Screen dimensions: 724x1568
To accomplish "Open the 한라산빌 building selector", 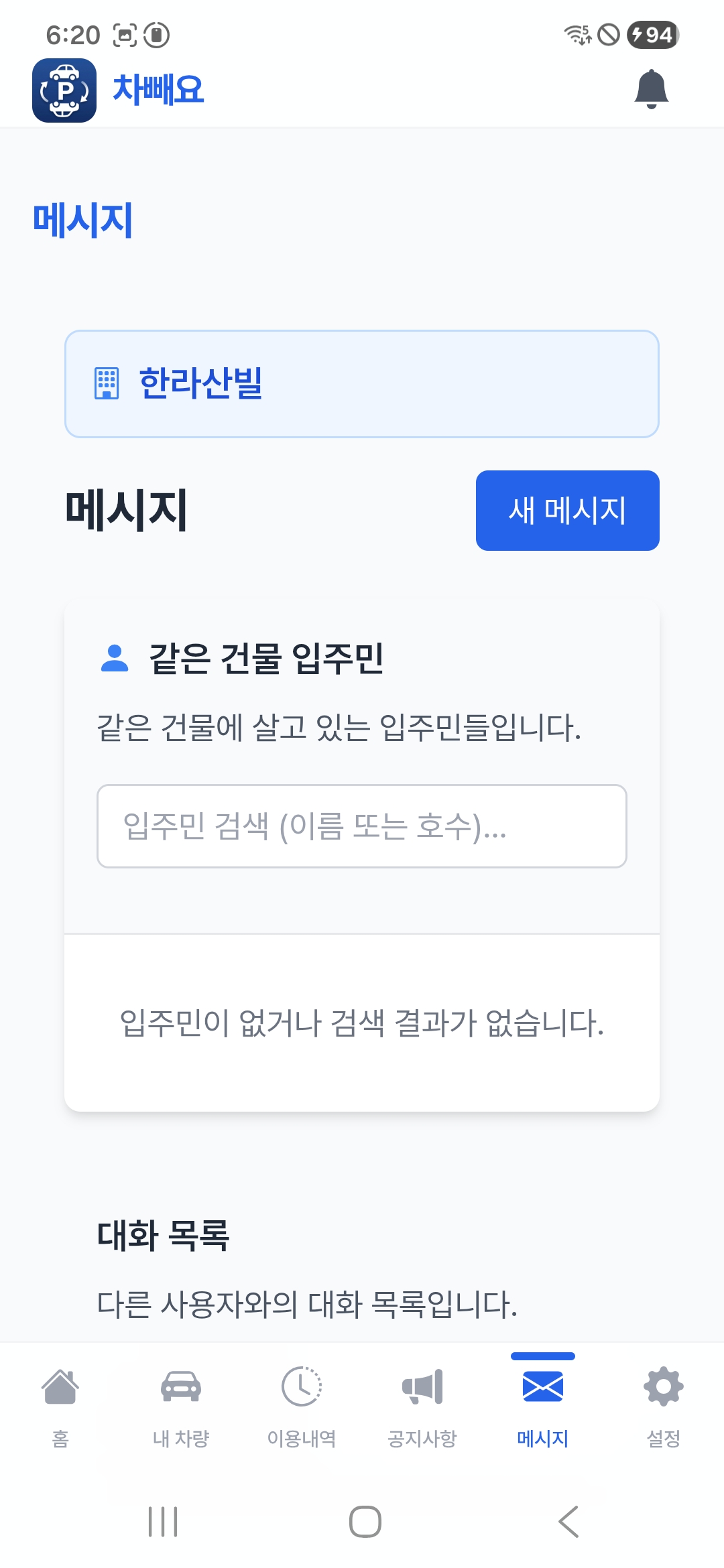I will pos(362,383).
